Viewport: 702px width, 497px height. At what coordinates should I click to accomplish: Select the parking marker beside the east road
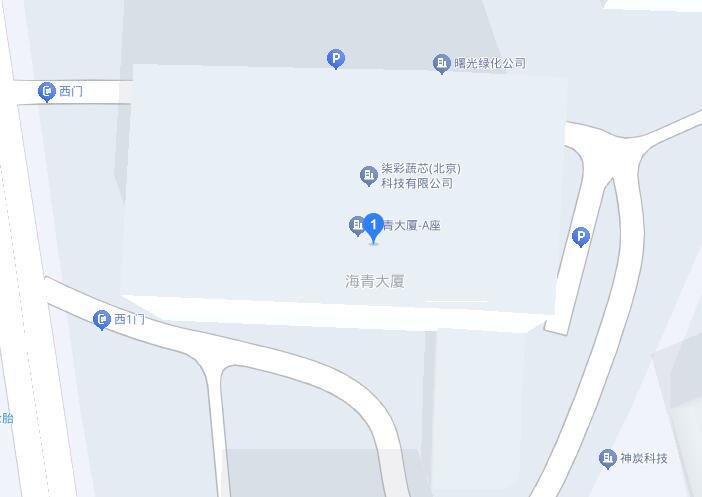(580, 237)
